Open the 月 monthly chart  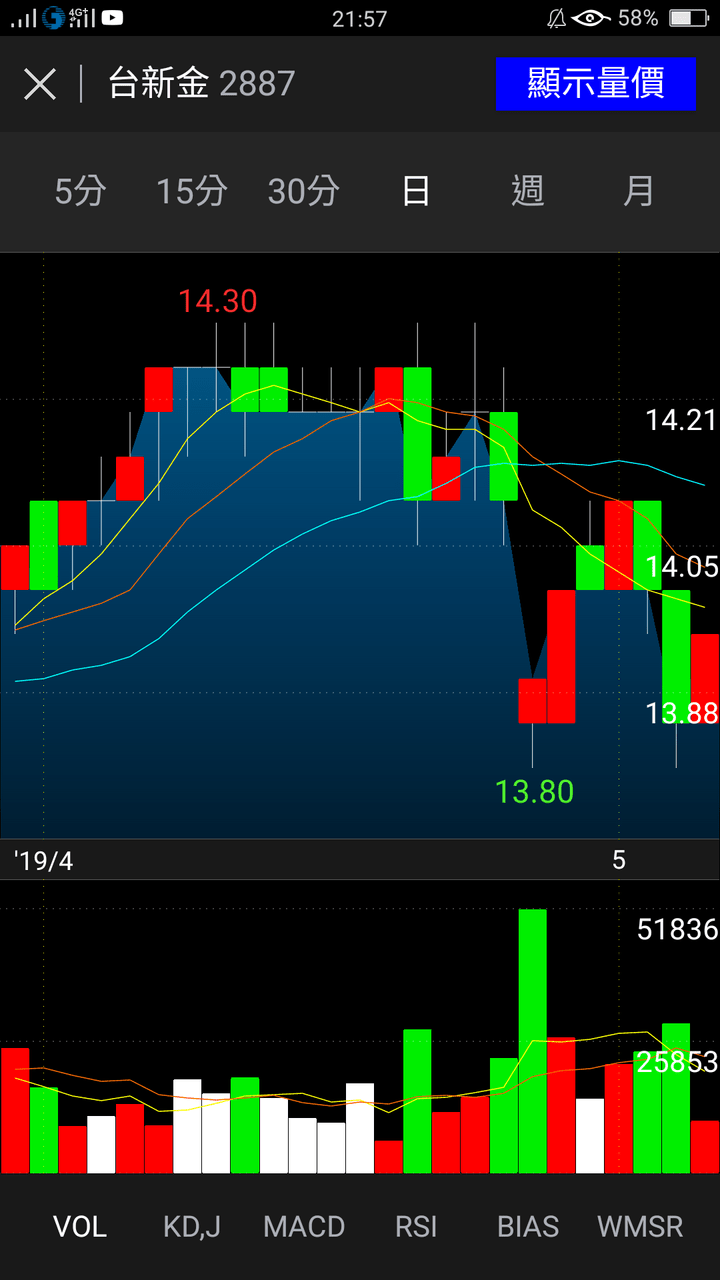click(x=638, y=191)
